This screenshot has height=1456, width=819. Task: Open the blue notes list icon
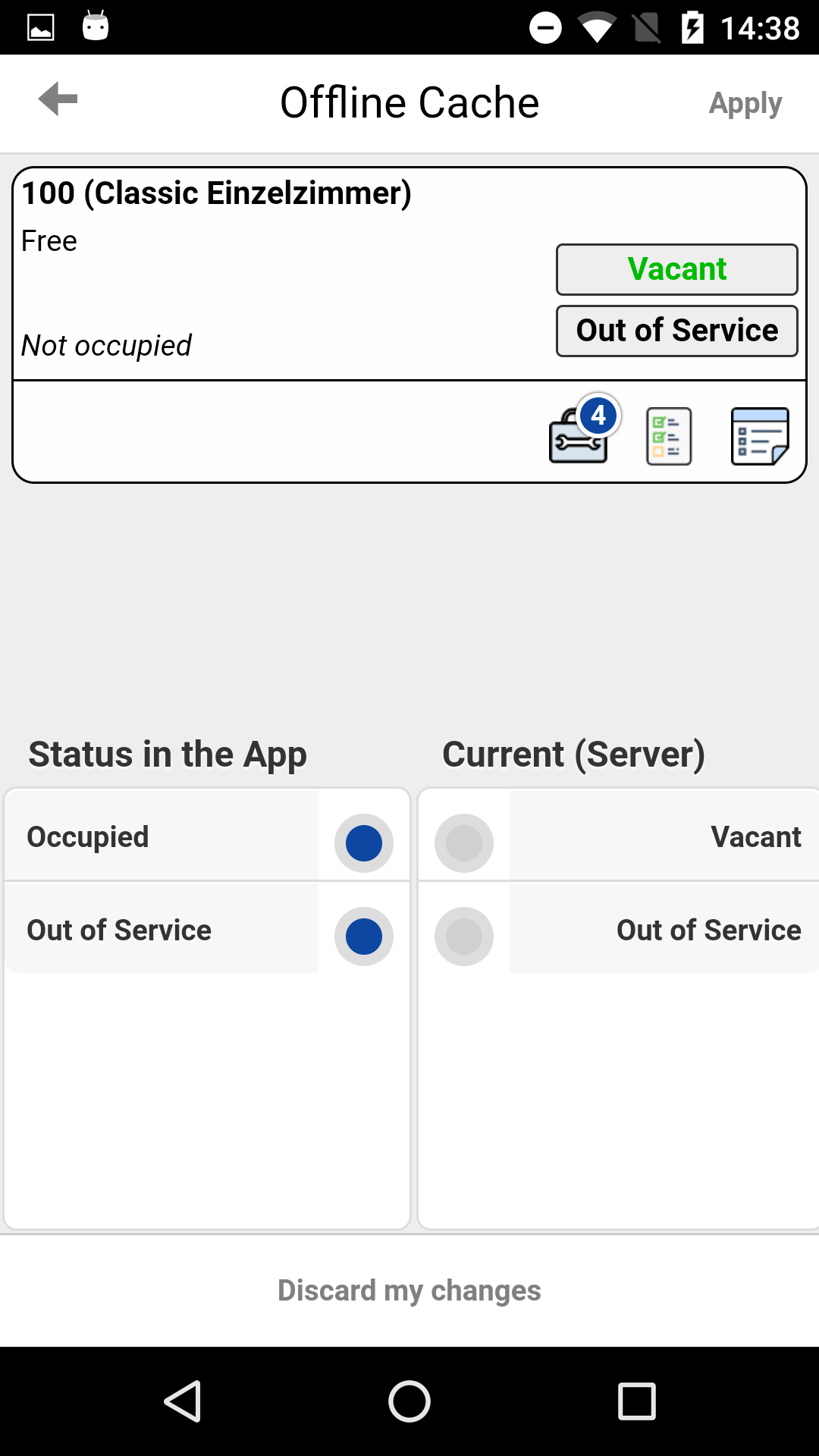point(760,436)
